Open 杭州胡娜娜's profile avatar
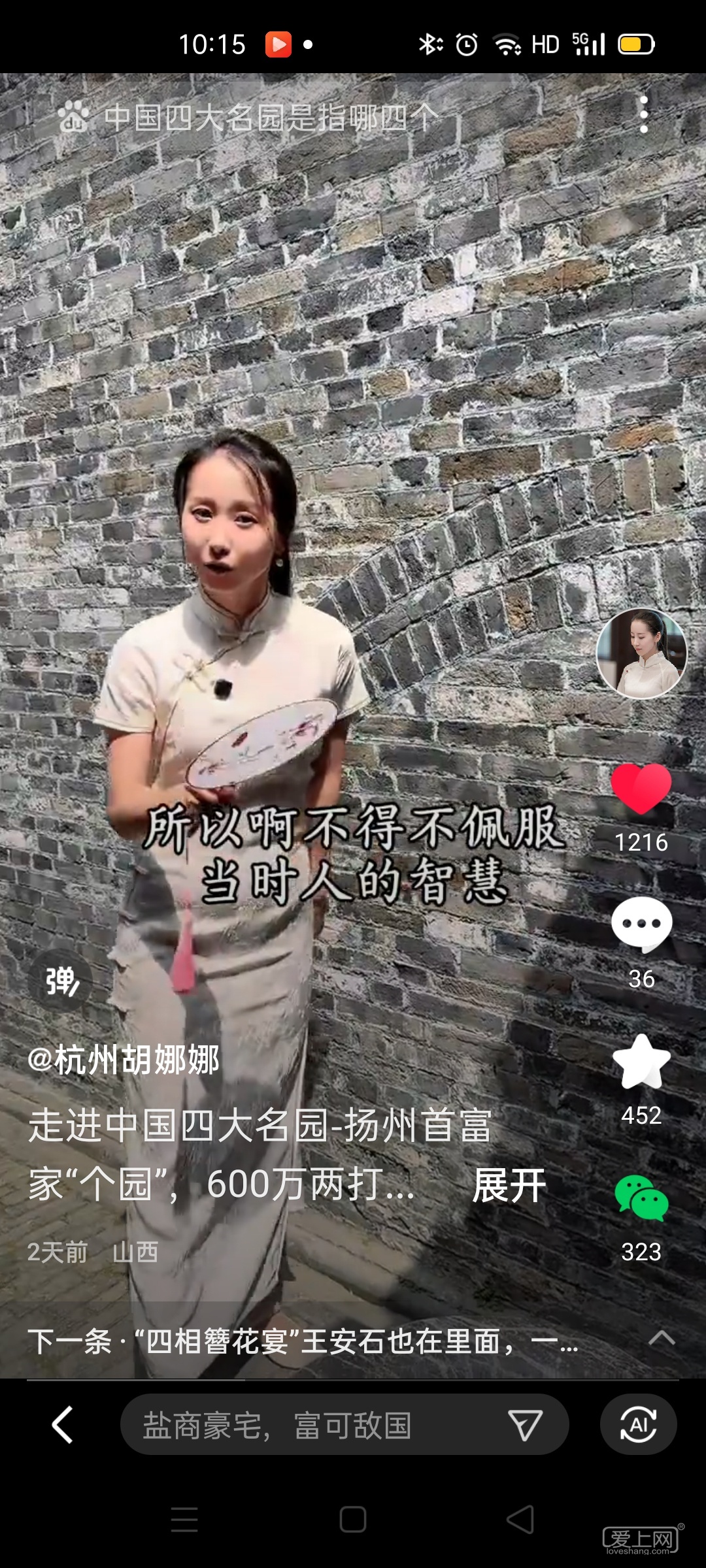The width and height of the screenshot is (706, 1568). (x=641, y=653)
